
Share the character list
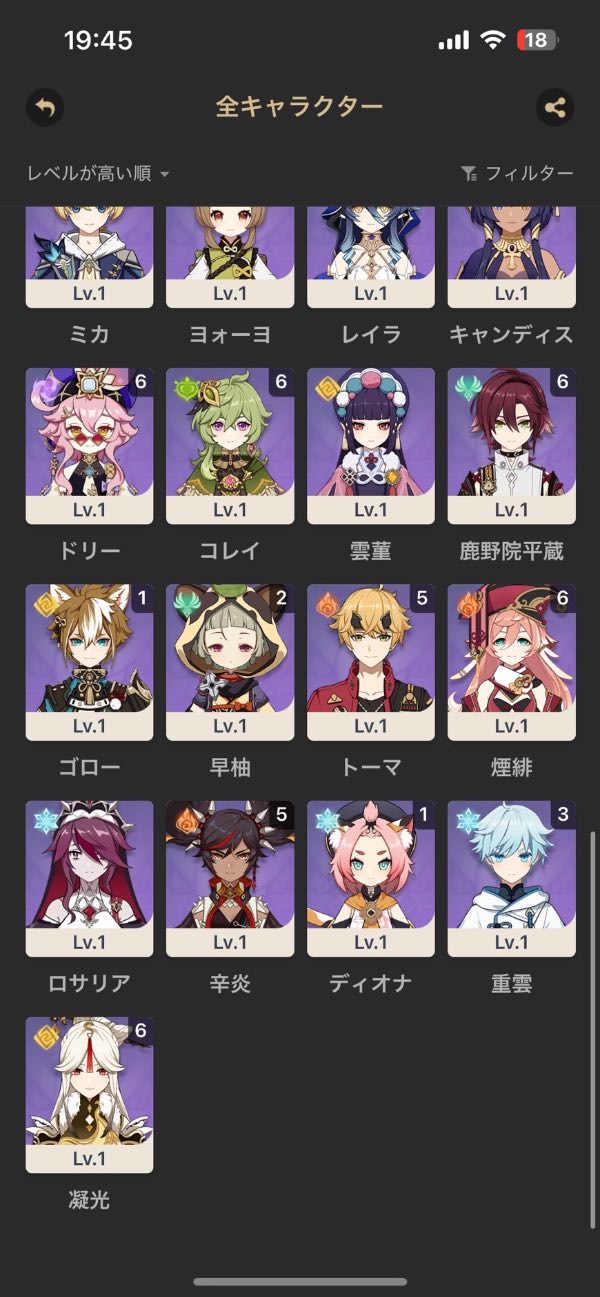555,108
